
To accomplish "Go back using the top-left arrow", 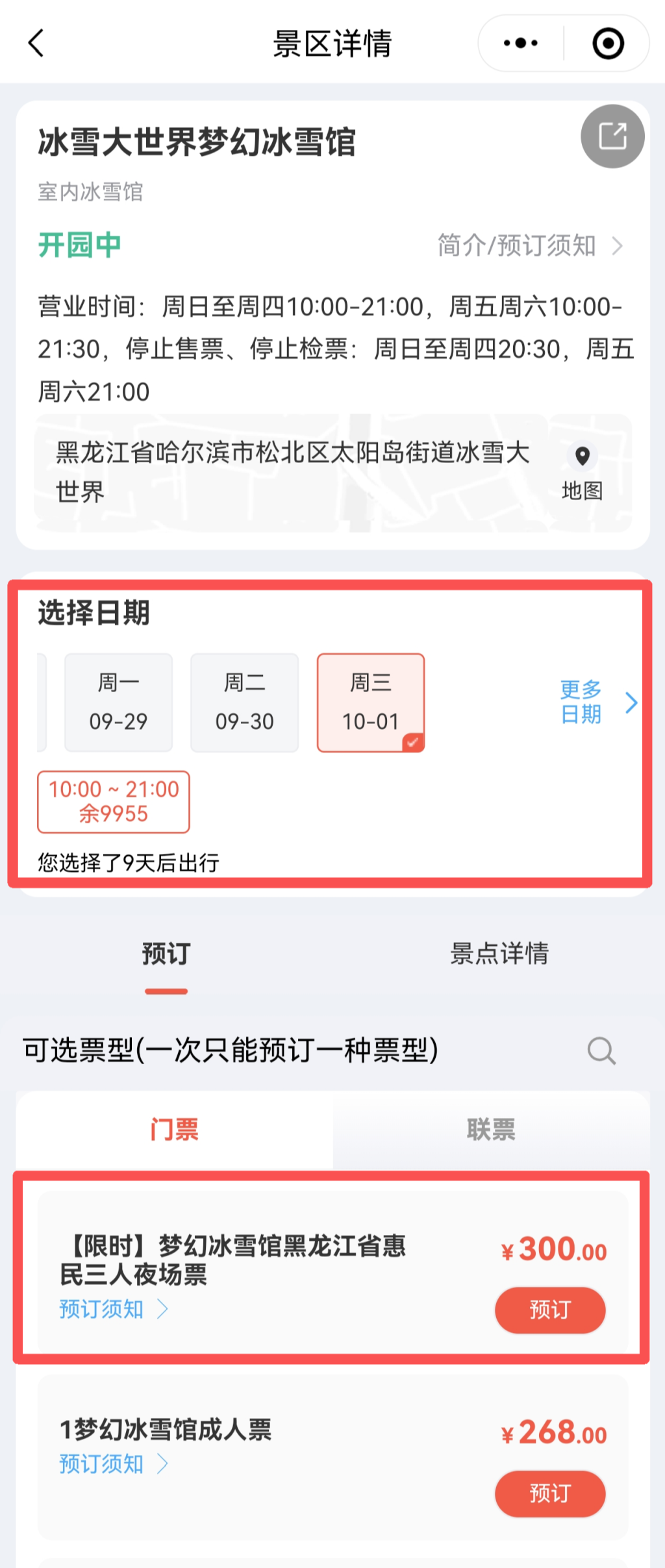I will pyautogui.click(x=37, y=44).
